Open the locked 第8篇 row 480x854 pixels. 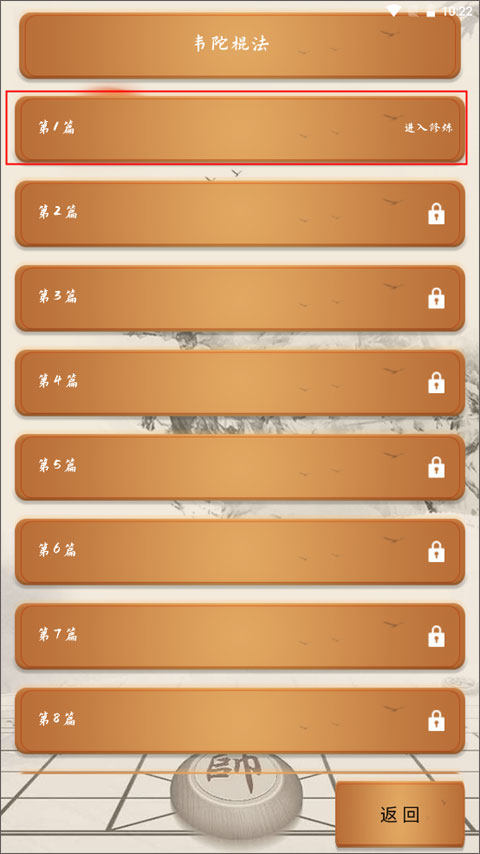[x=240, y=720]
